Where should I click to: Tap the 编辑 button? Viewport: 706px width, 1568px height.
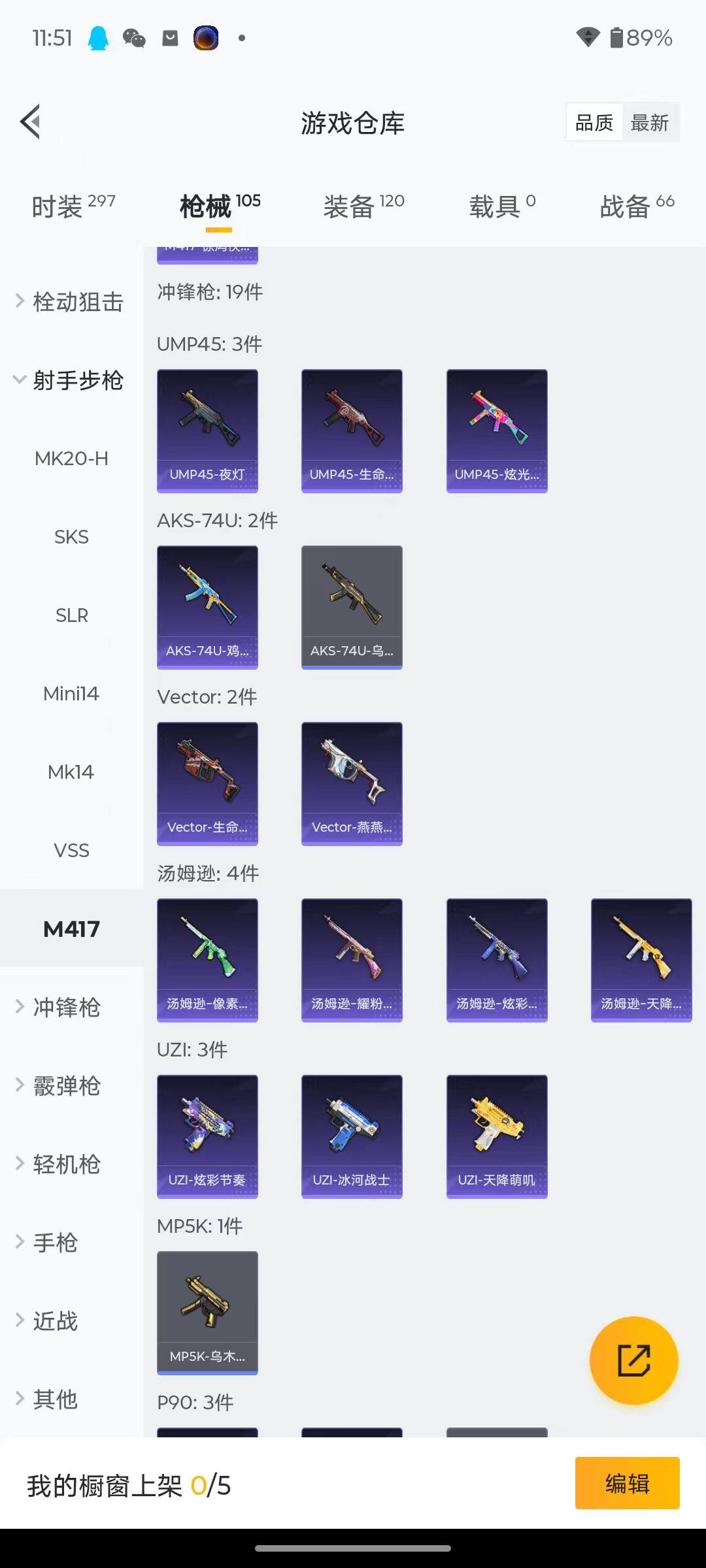[x=627, y=1484]
